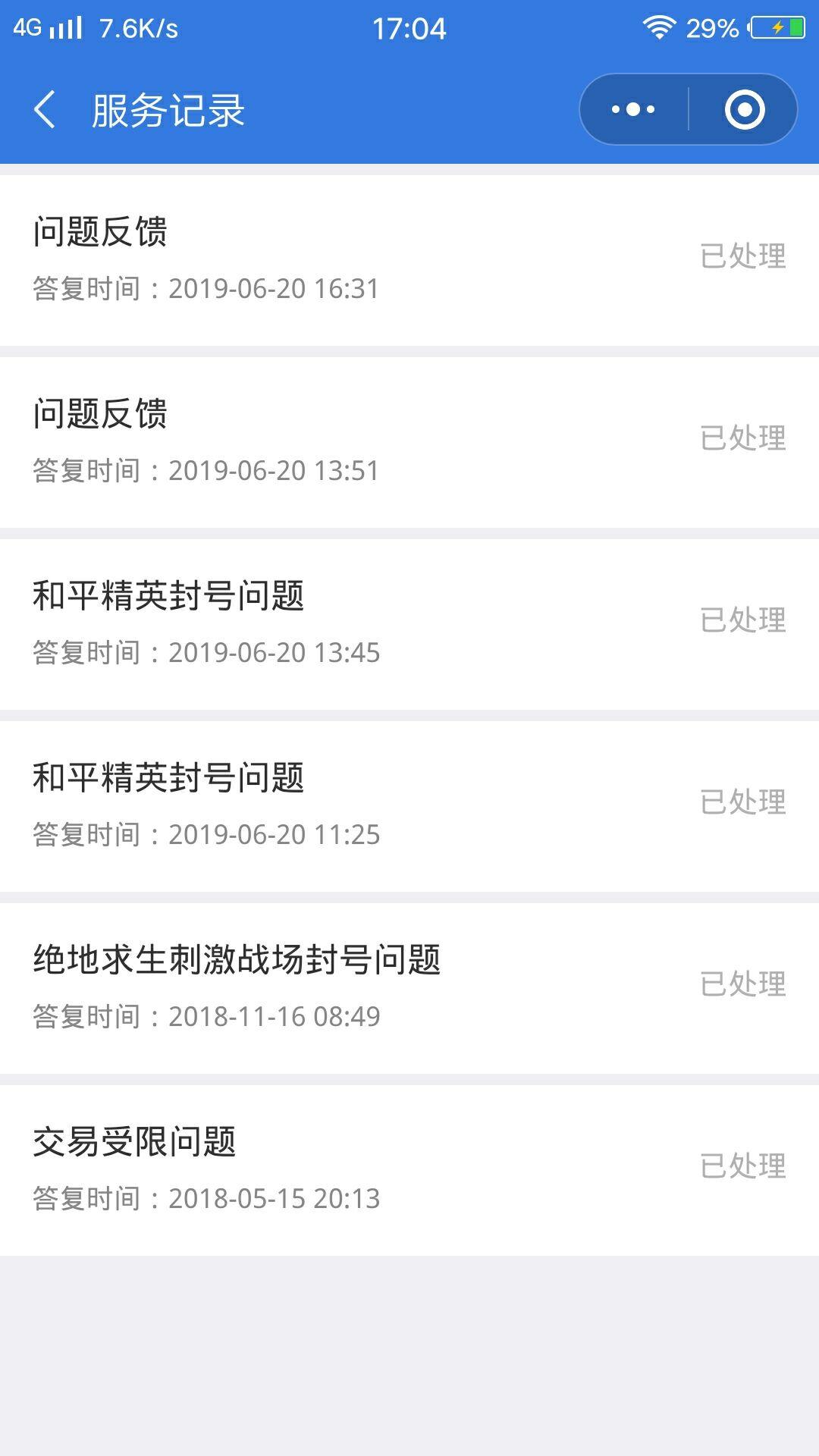Open 和平精英封号问题 record answered at 13:45
The image size is (819, 1456).
(409, 624)
